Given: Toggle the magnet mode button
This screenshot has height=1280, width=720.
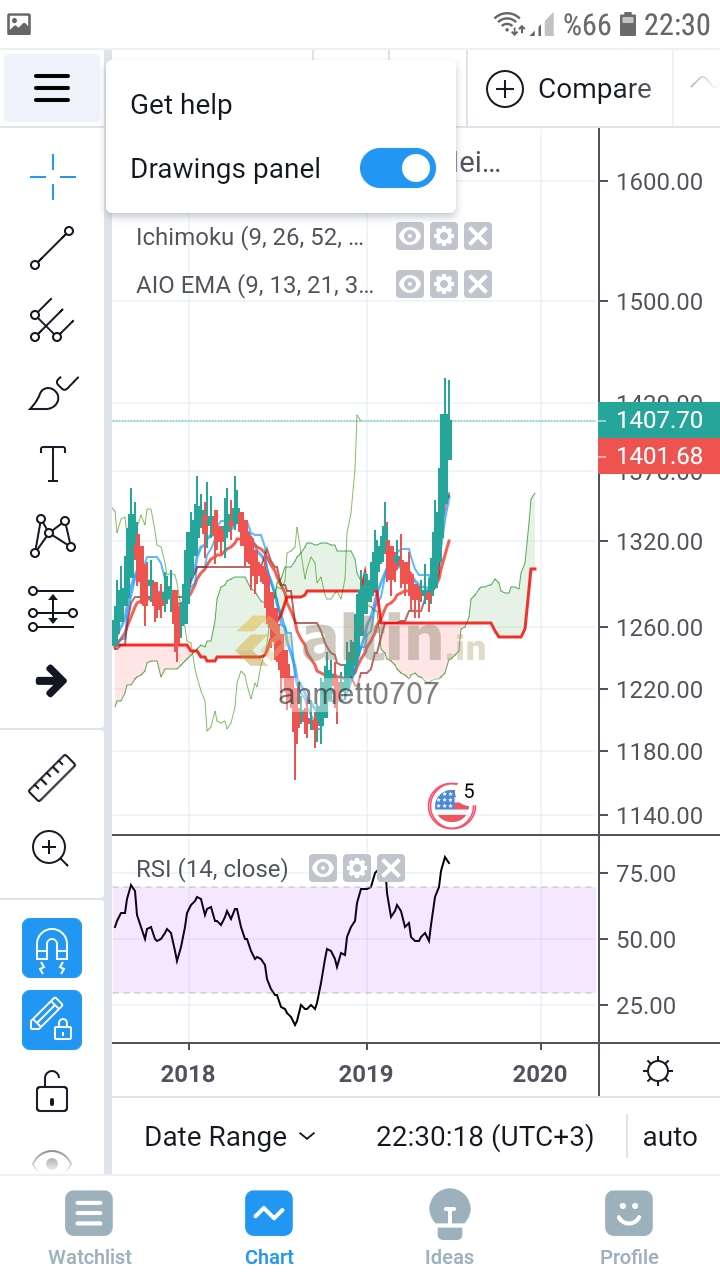Looking at the screenshot, I should click(52, 947).
